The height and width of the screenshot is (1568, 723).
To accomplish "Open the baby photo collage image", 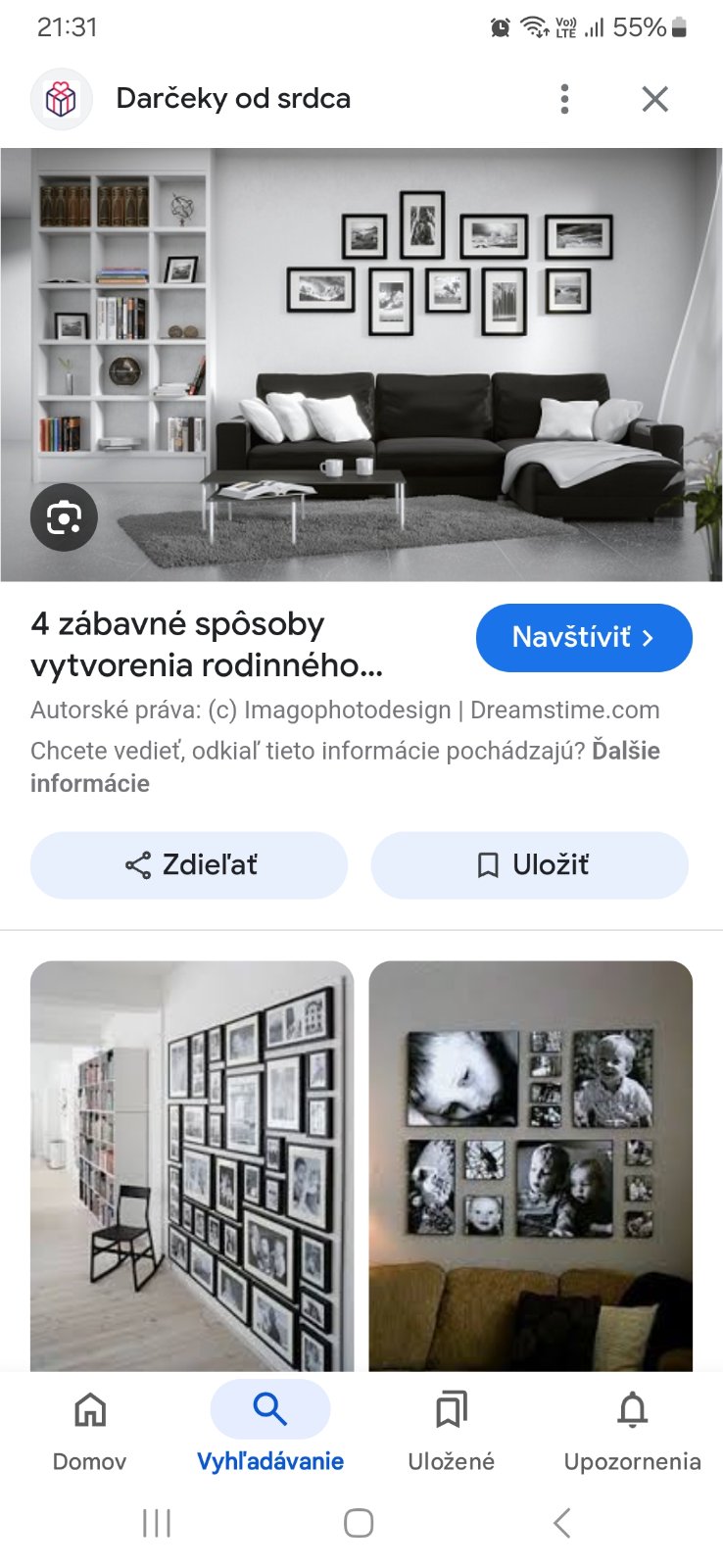I will point(530,1166).
